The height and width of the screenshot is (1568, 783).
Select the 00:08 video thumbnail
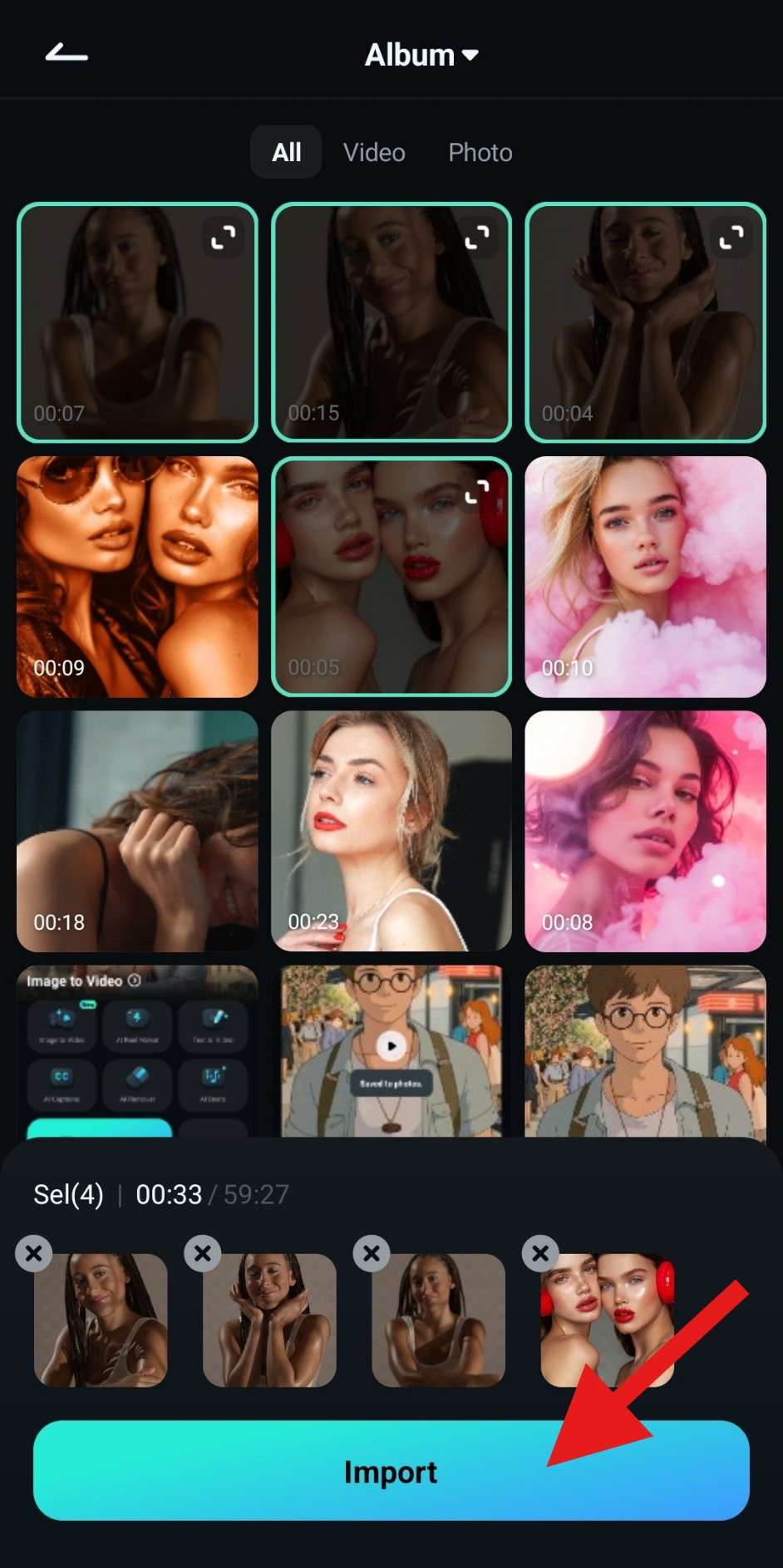645,830
